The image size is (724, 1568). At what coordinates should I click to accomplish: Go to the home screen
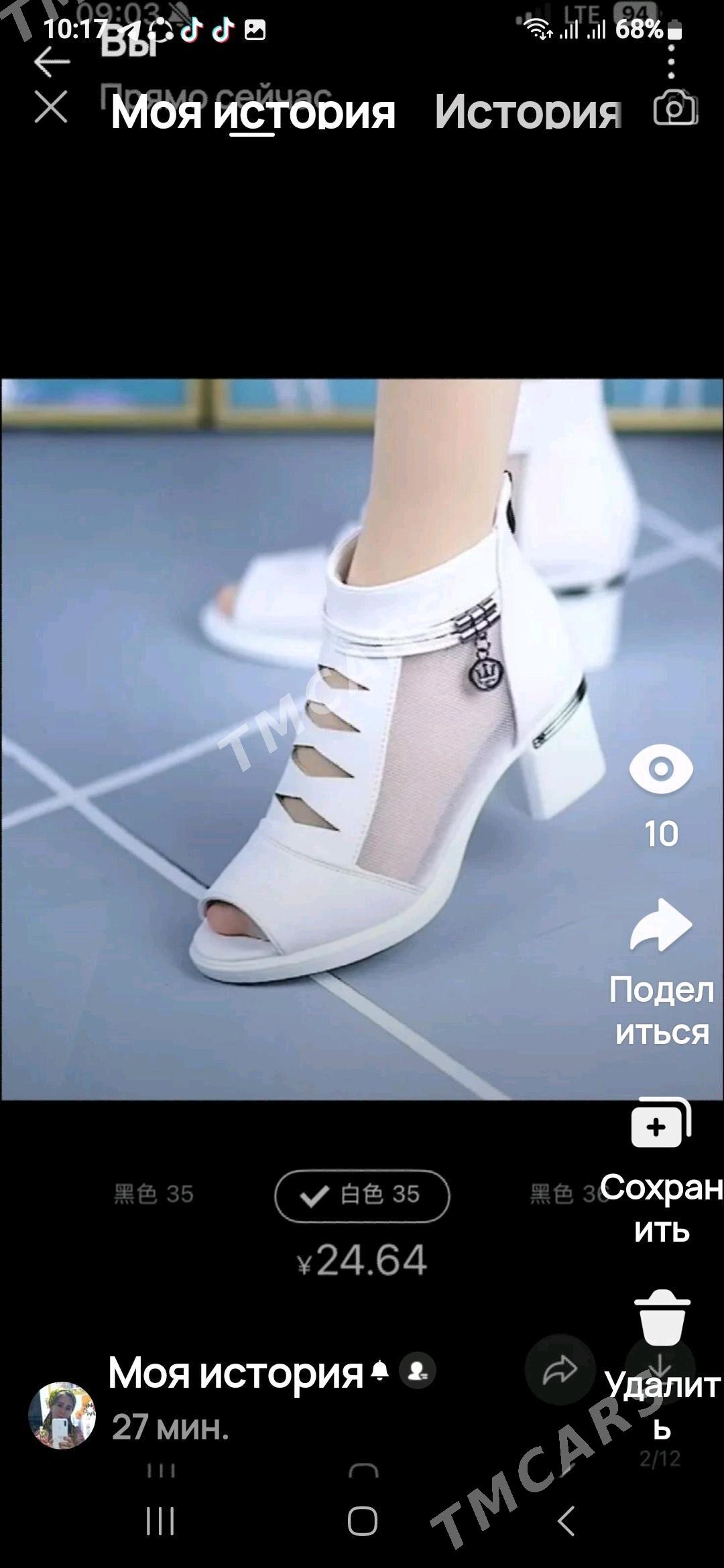[362, 1521]
